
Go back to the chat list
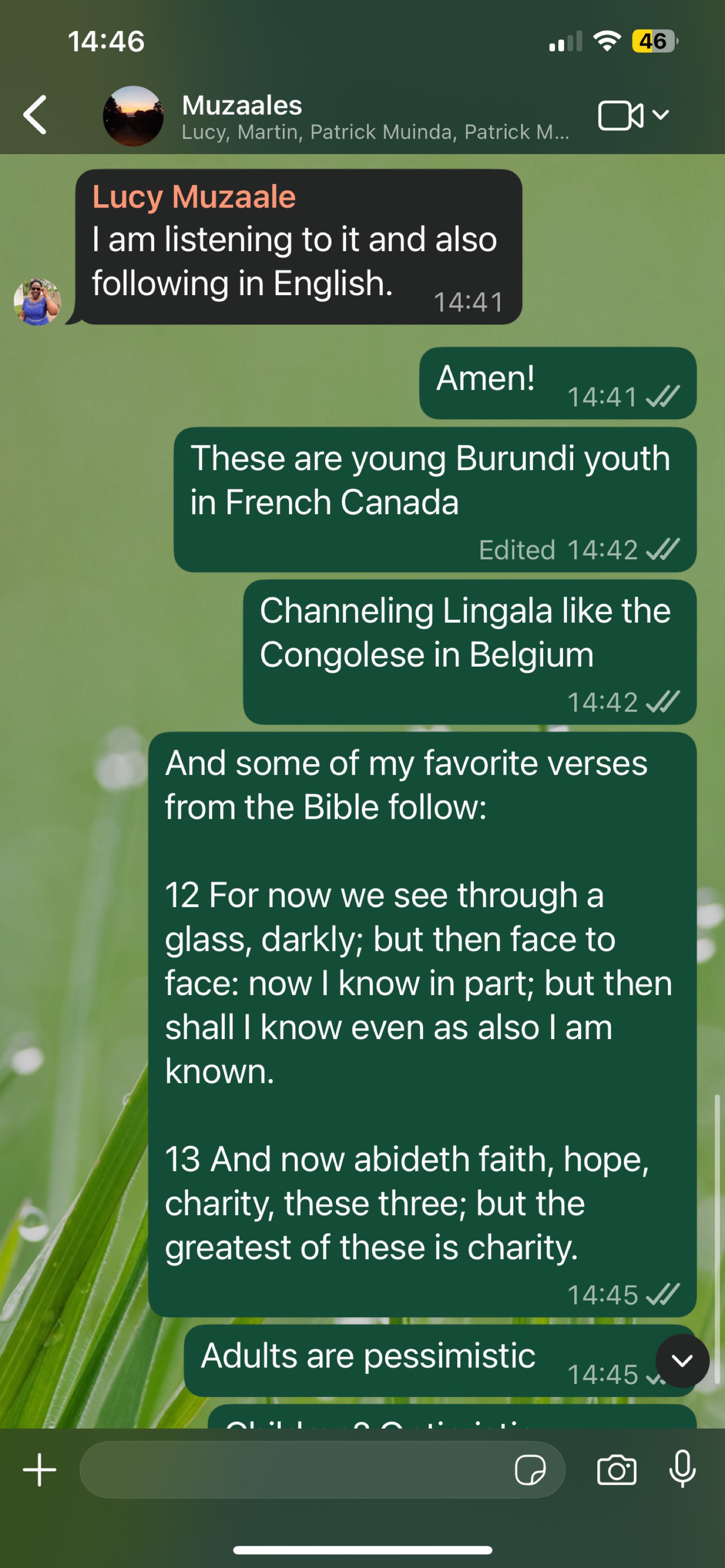pyautogui.click(x=35, y=114)
